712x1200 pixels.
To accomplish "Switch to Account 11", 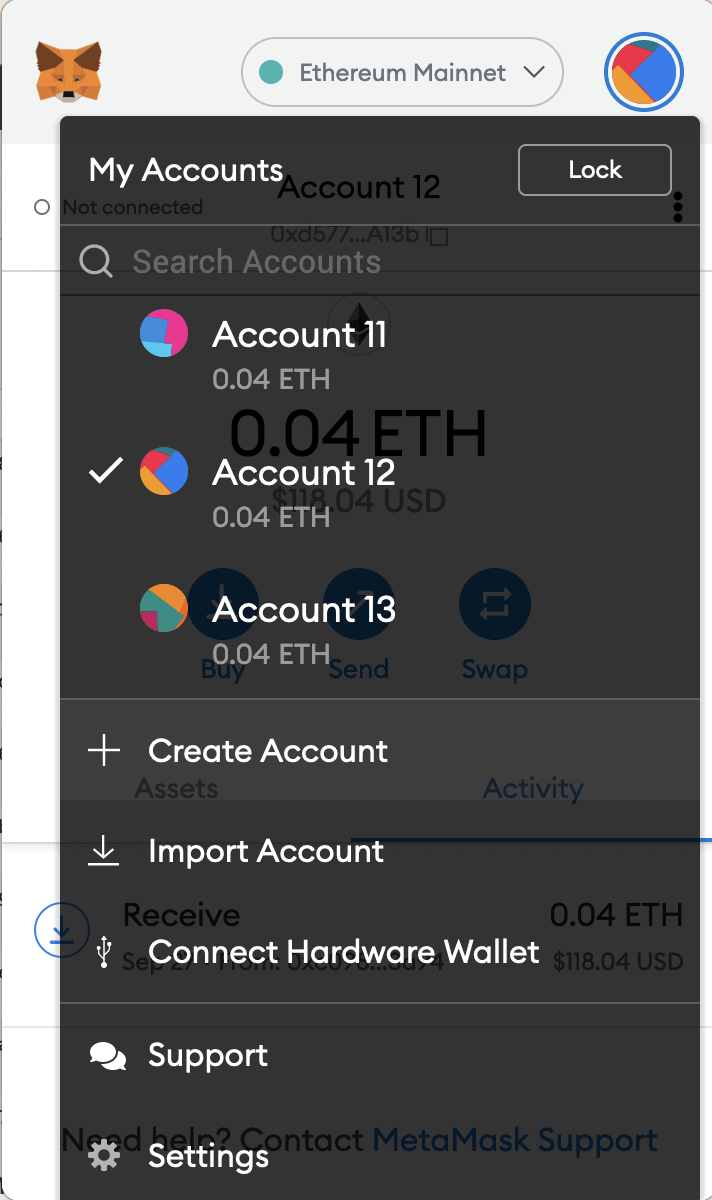I will pos(380,353).
